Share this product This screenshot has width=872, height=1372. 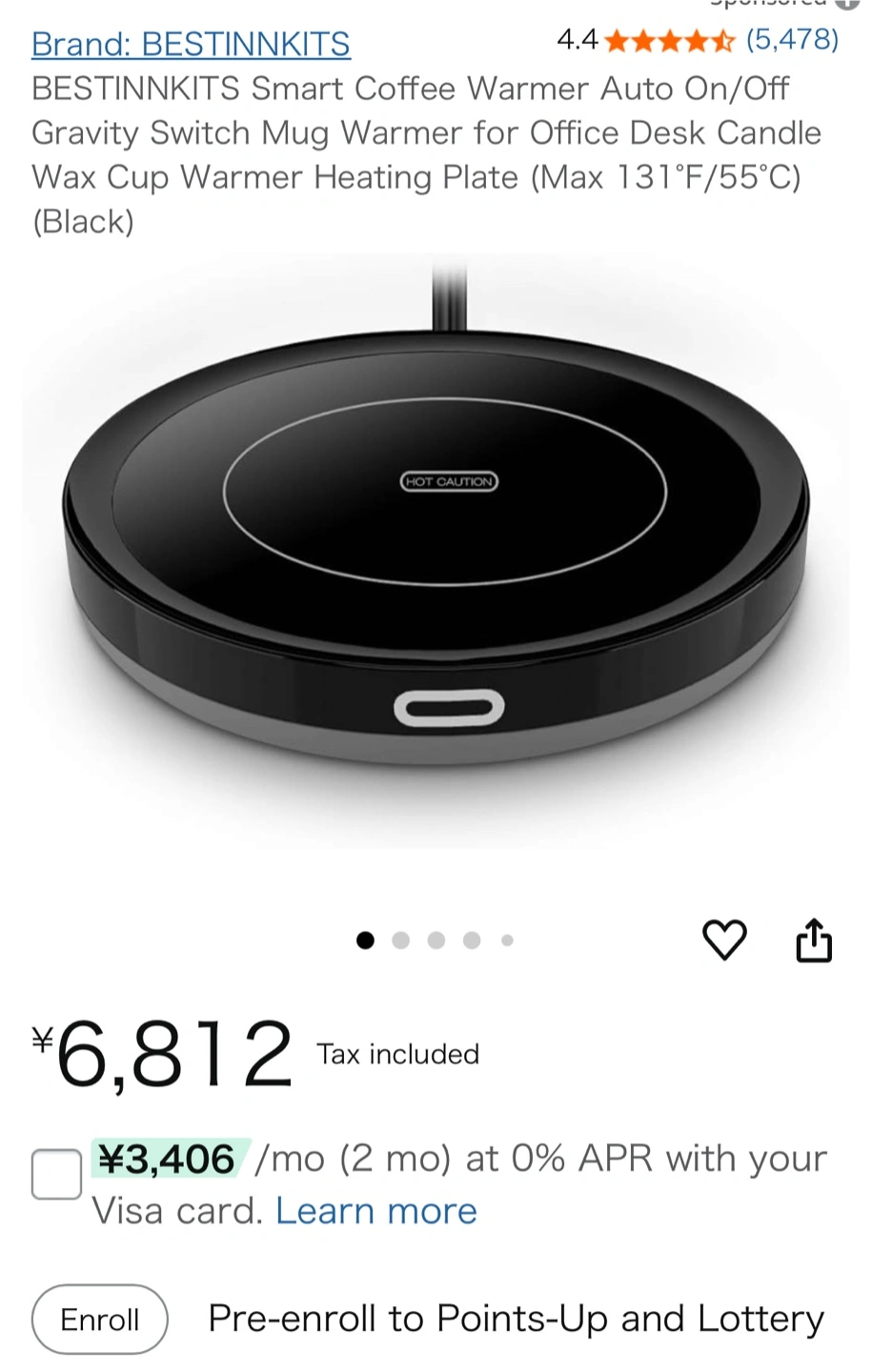click(813, 940)
